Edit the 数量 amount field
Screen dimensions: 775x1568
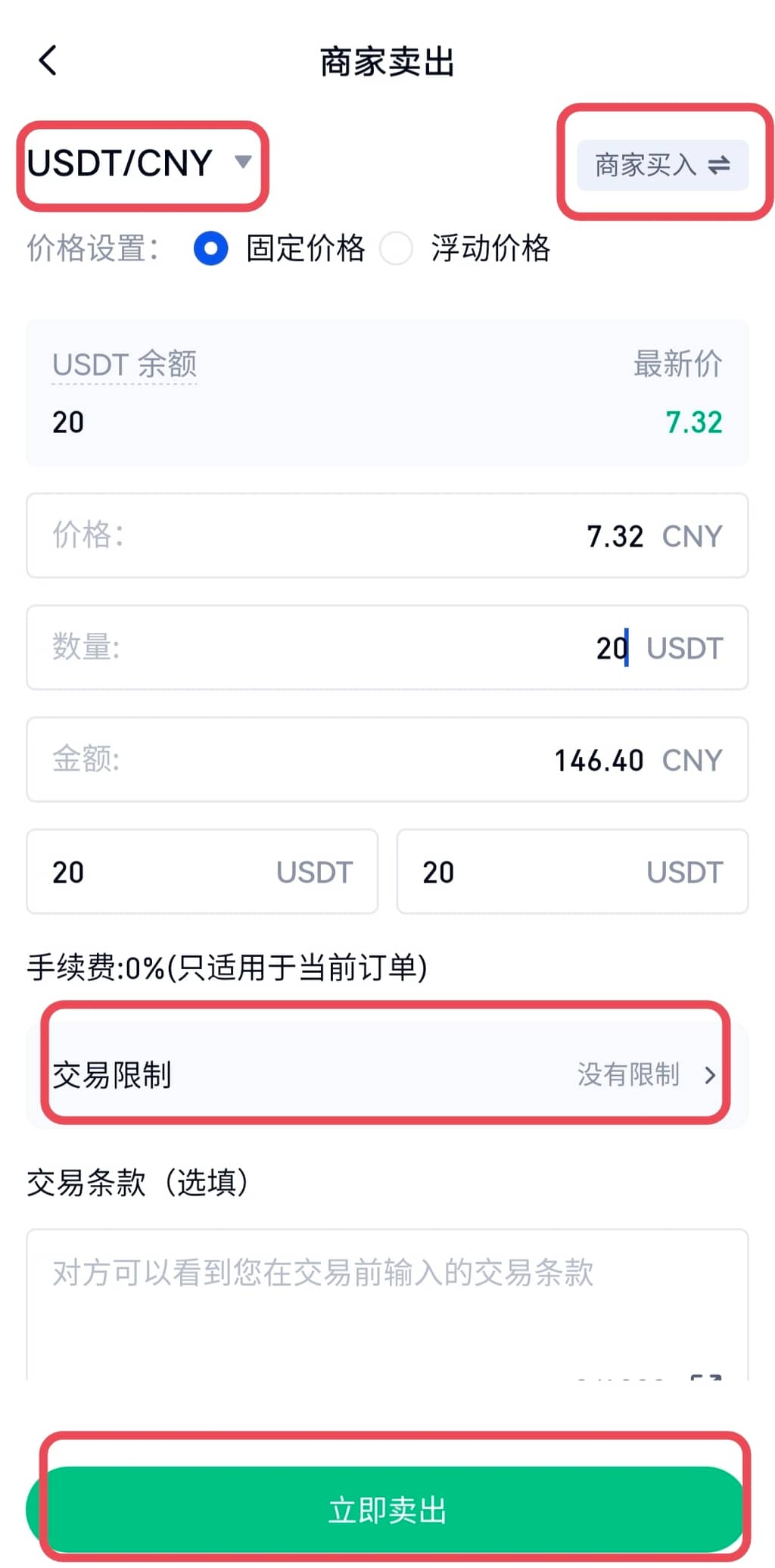[387, 647]
